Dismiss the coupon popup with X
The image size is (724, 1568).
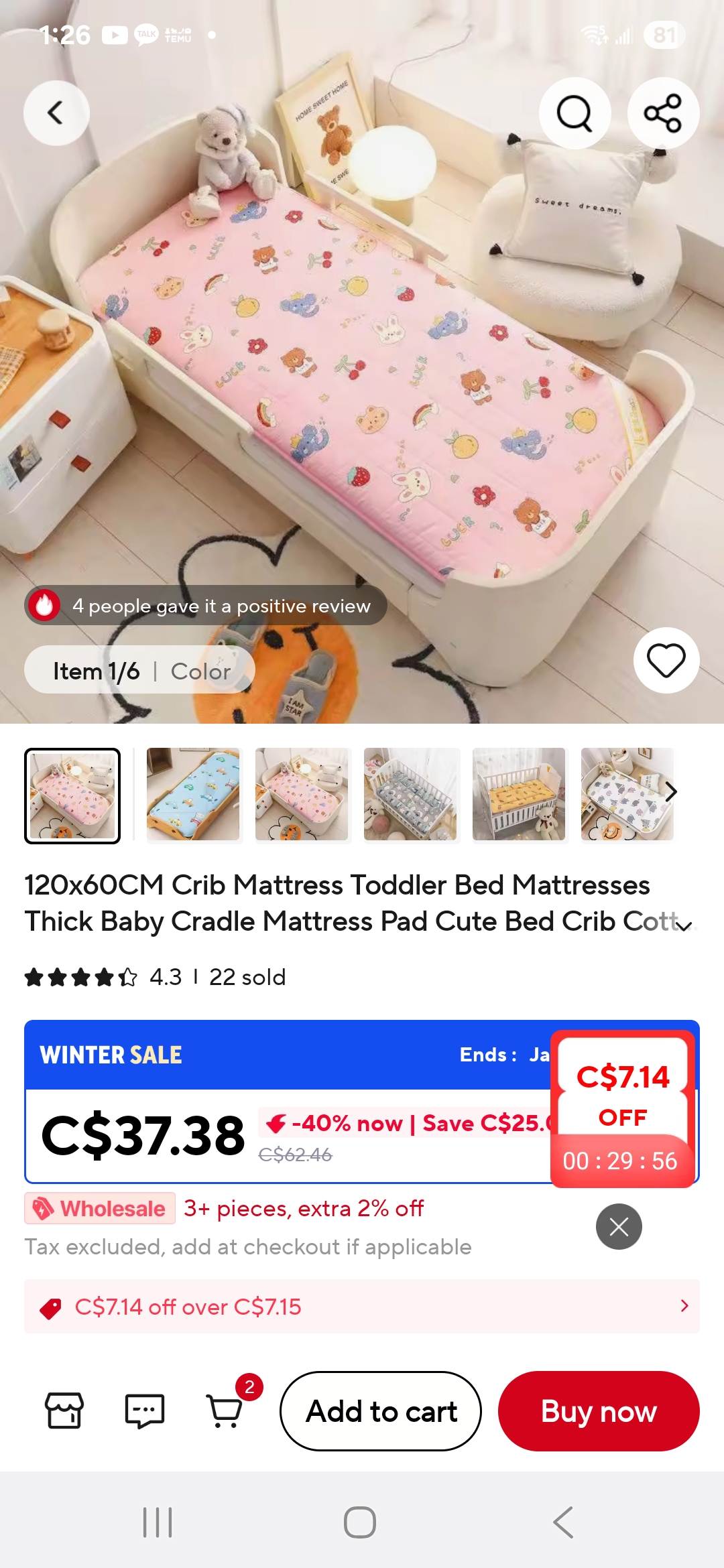pos(619,1227)
